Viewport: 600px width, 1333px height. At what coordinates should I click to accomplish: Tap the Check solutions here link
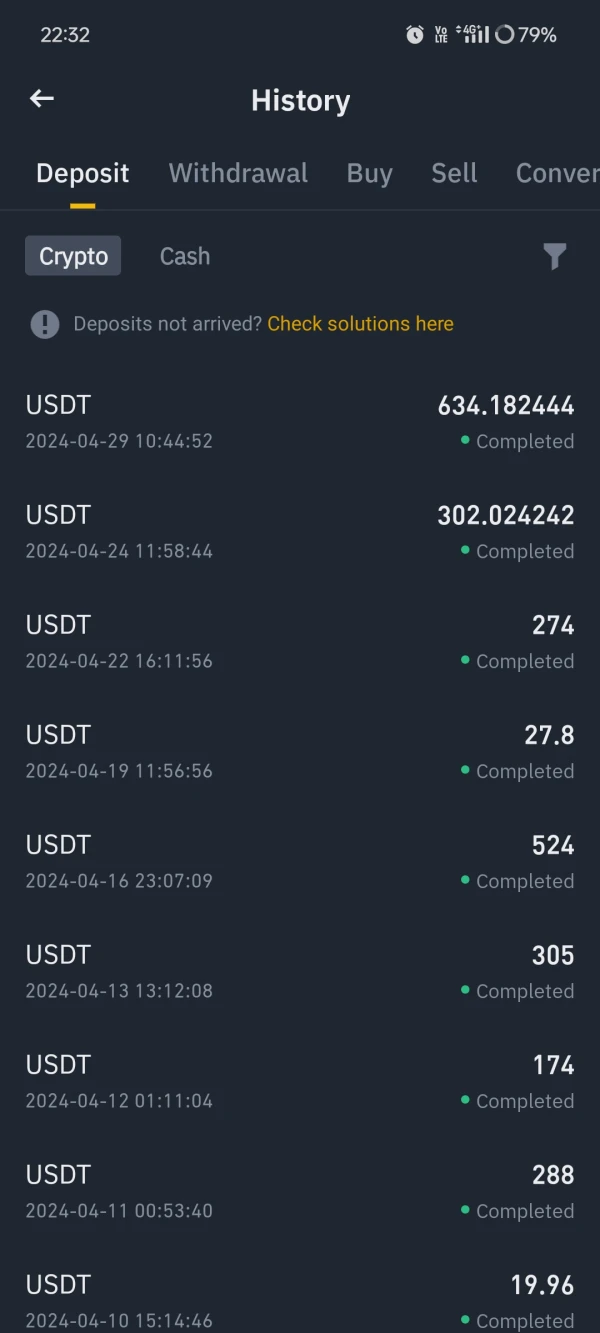pos(360,324)
